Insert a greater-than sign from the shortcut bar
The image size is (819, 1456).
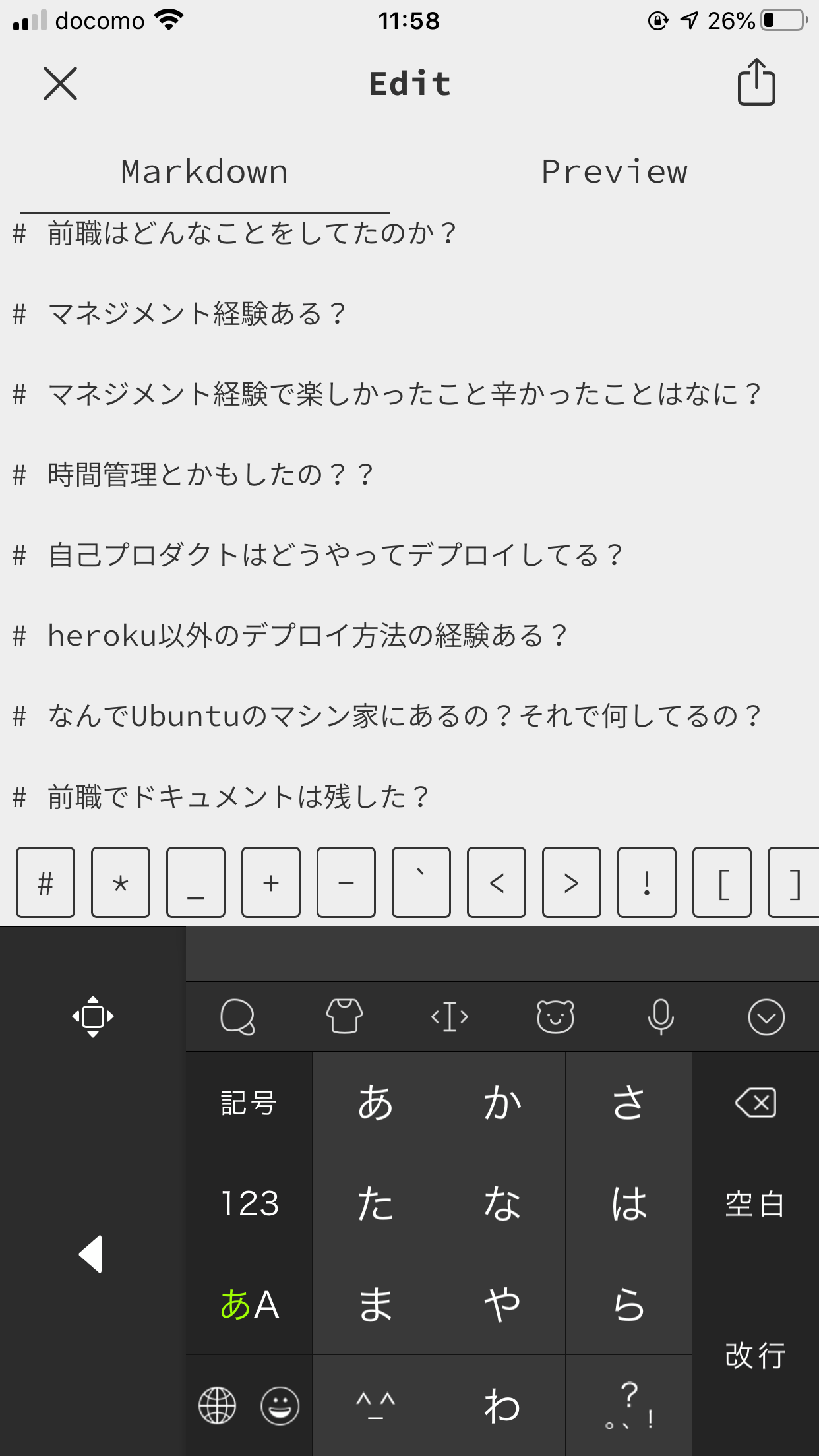(572, 882)
